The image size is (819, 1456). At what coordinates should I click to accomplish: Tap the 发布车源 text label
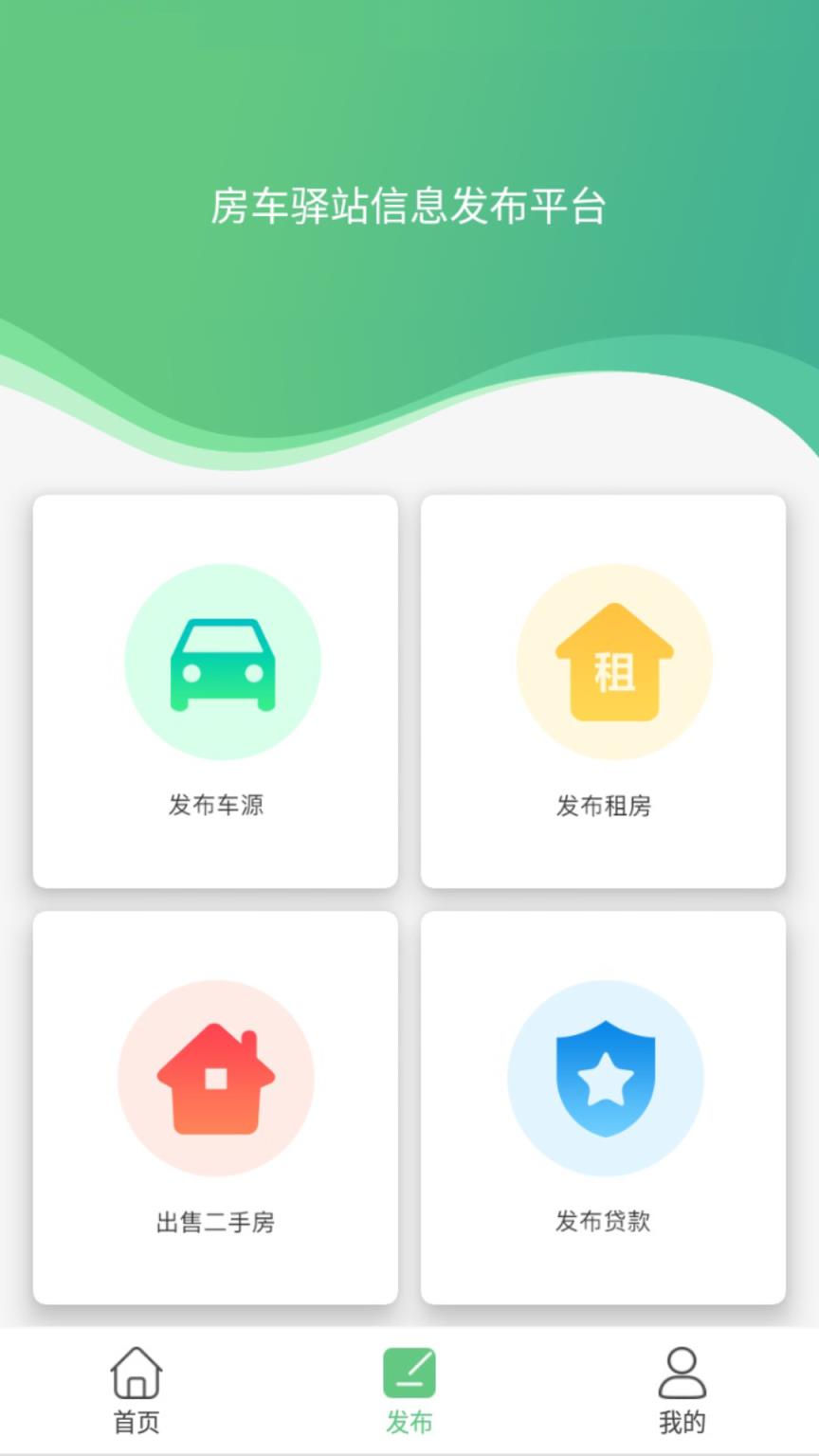[216, 805]
